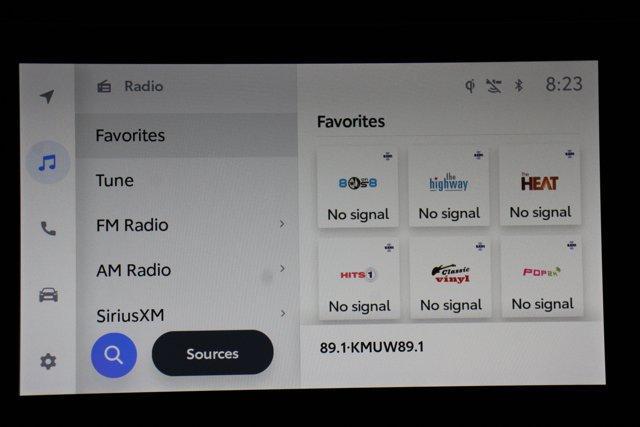This screenshot has height=427, width=640.
Task: Open the settings gear icon
Action: (x=47, y=361)
